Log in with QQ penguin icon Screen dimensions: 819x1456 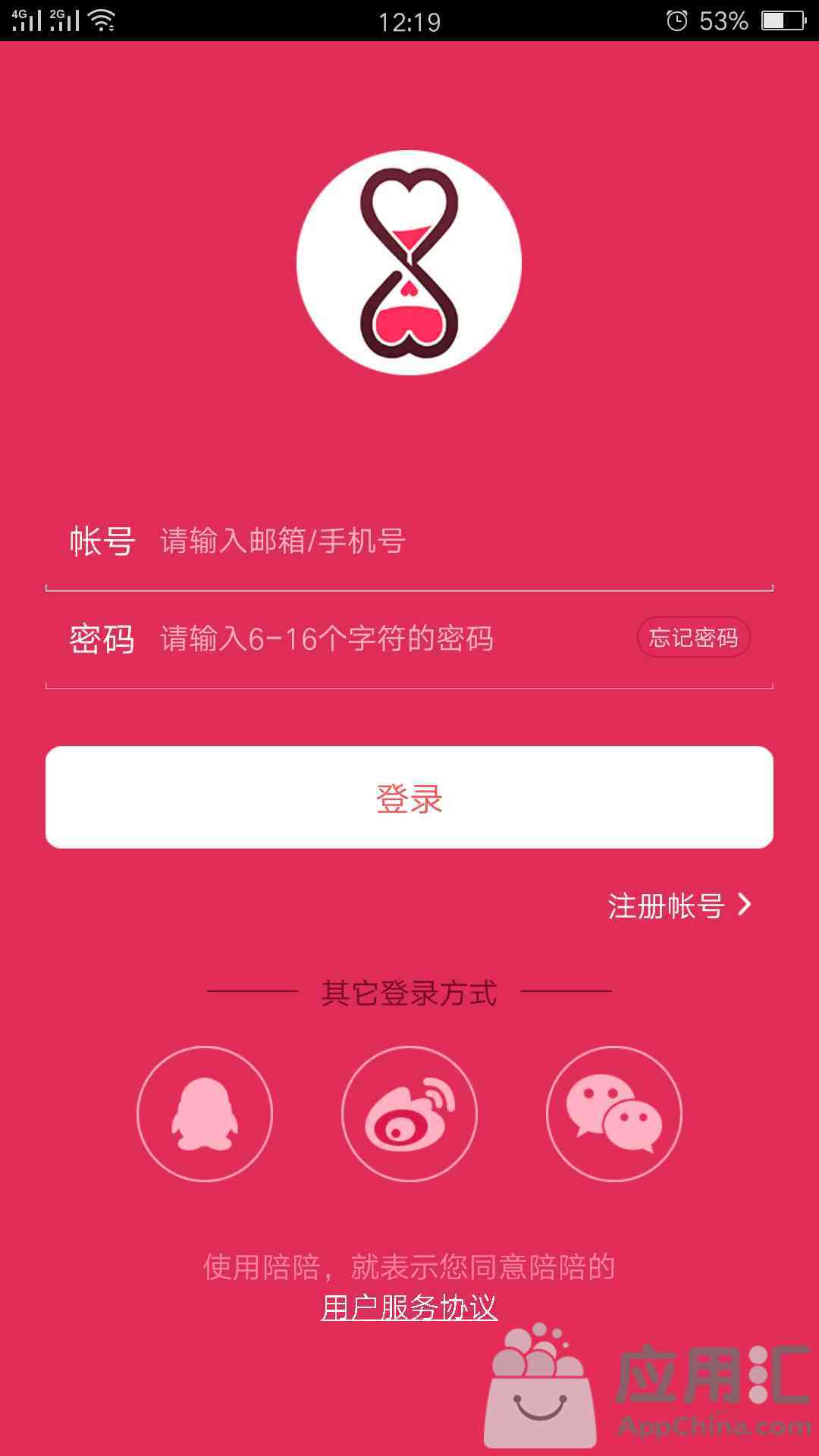(x=205, y=1113)
